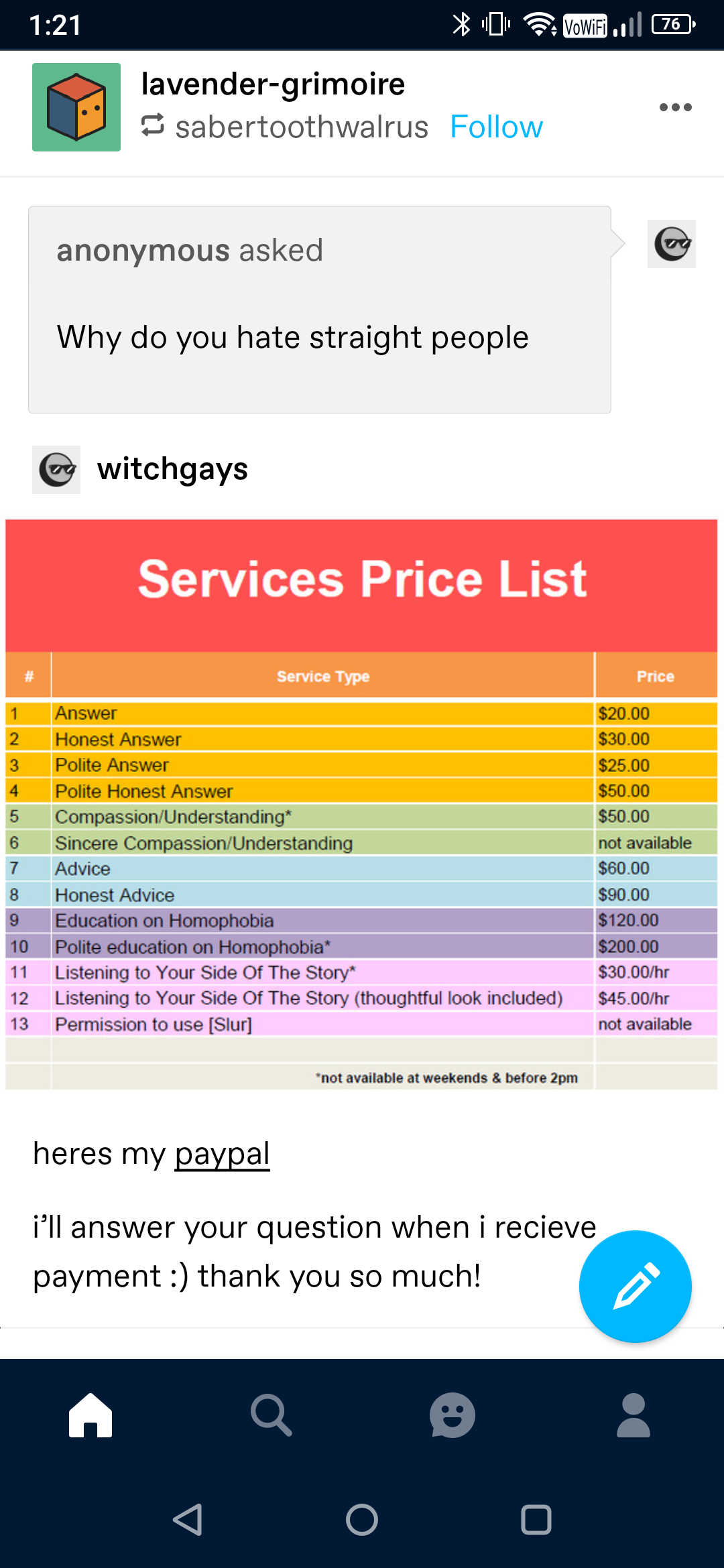Viewport: 724px width, 1568px height.
Task: Tap the asker's avatar beside the ask
Action: [x=671, y=244]
